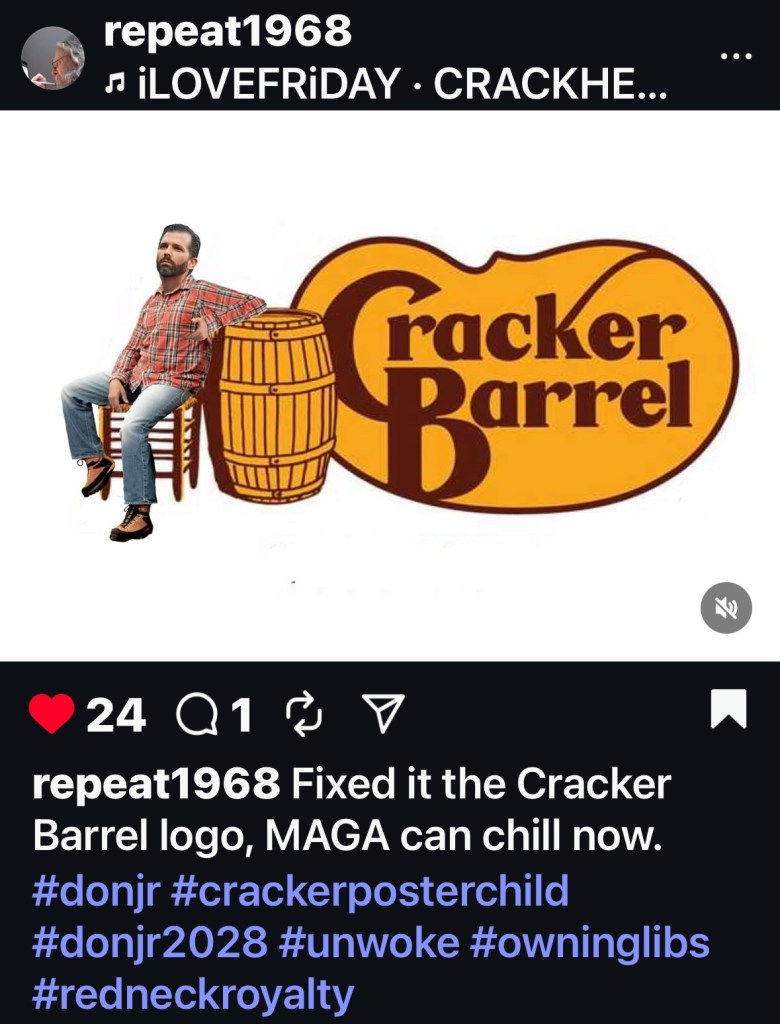Screen dimensions: 780x1024
Task: Open the #donjr hashtag
Action: click(x=96, y=890)
